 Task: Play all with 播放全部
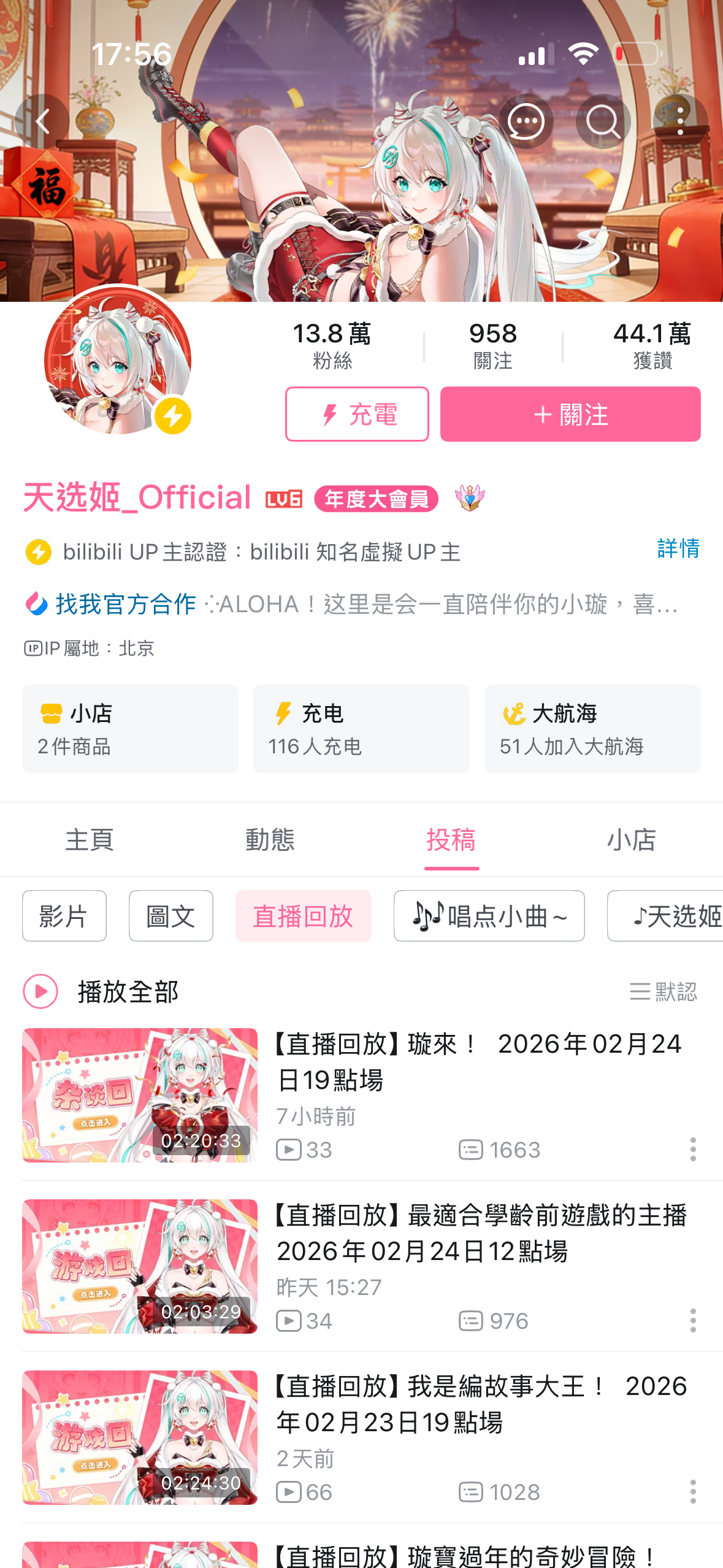(102, 991)
